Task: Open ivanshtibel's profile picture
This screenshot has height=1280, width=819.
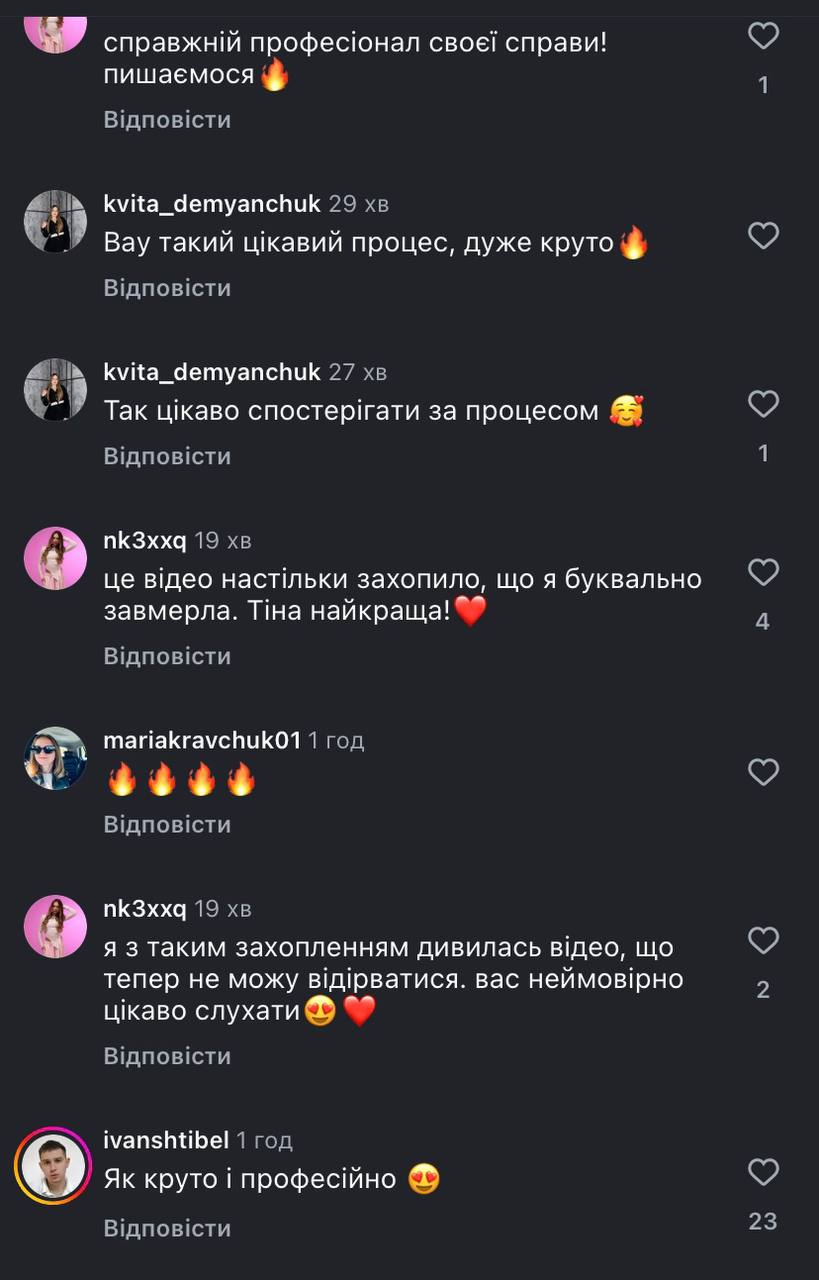Action: (54, 1166)
